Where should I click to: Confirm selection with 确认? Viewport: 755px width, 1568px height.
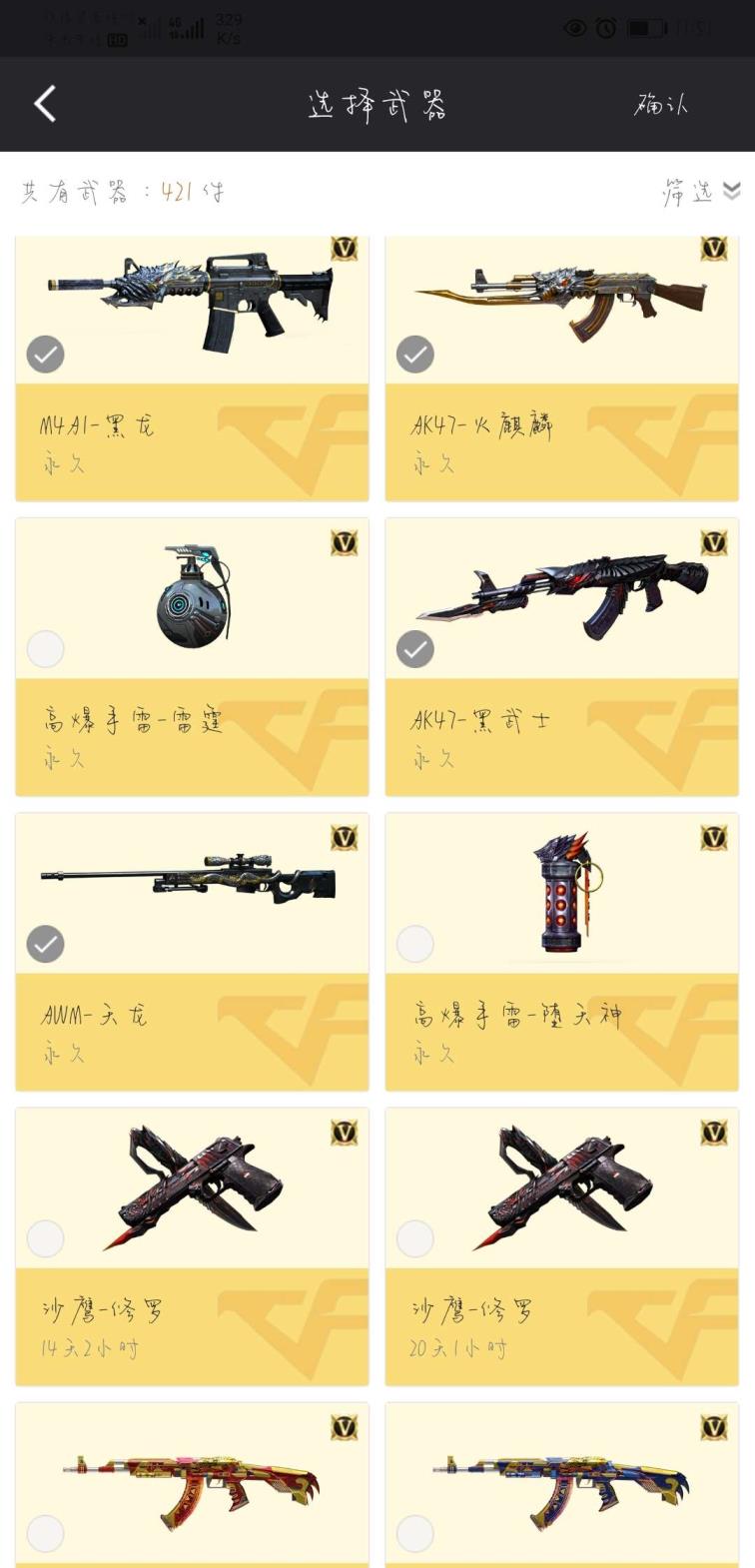point(660,104)
